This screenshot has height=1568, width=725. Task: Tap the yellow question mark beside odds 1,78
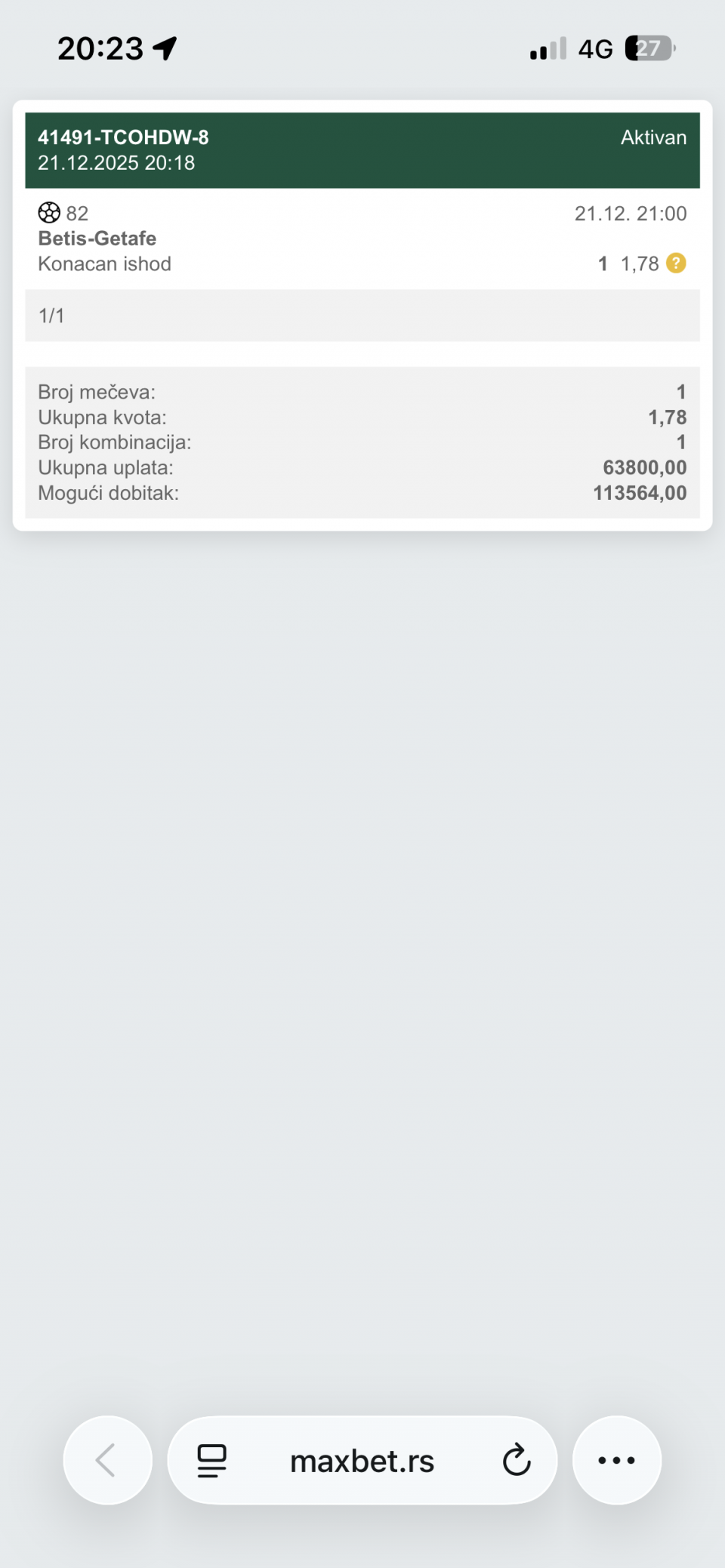tap(676, 263)
